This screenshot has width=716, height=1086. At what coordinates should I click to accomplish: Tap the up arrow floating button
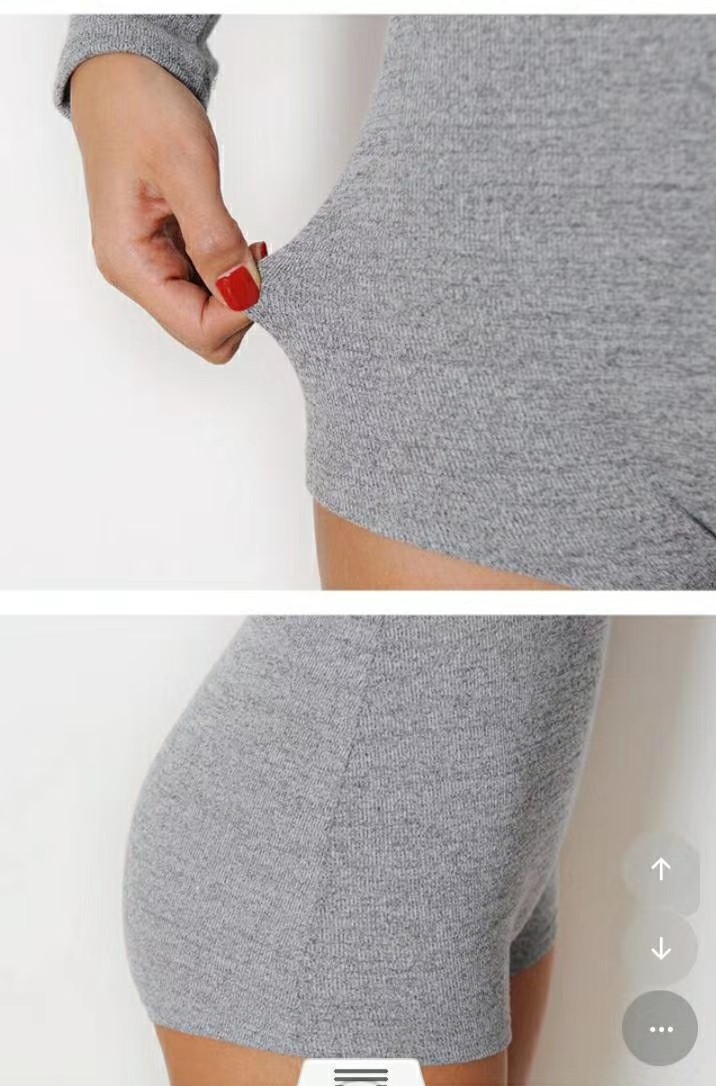660,869
